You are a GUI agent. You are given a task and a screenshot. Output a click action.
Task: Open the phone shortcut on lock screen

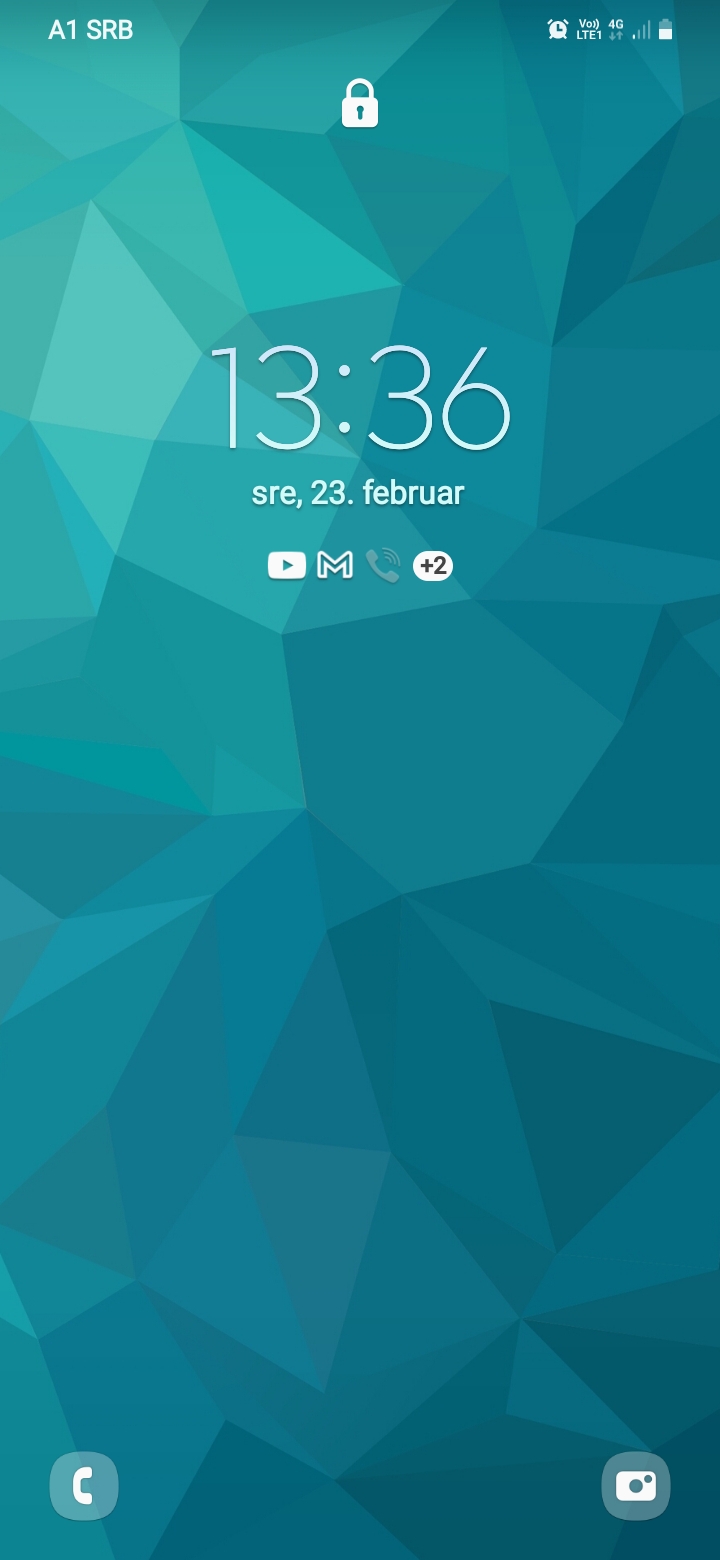point(84,1485)
